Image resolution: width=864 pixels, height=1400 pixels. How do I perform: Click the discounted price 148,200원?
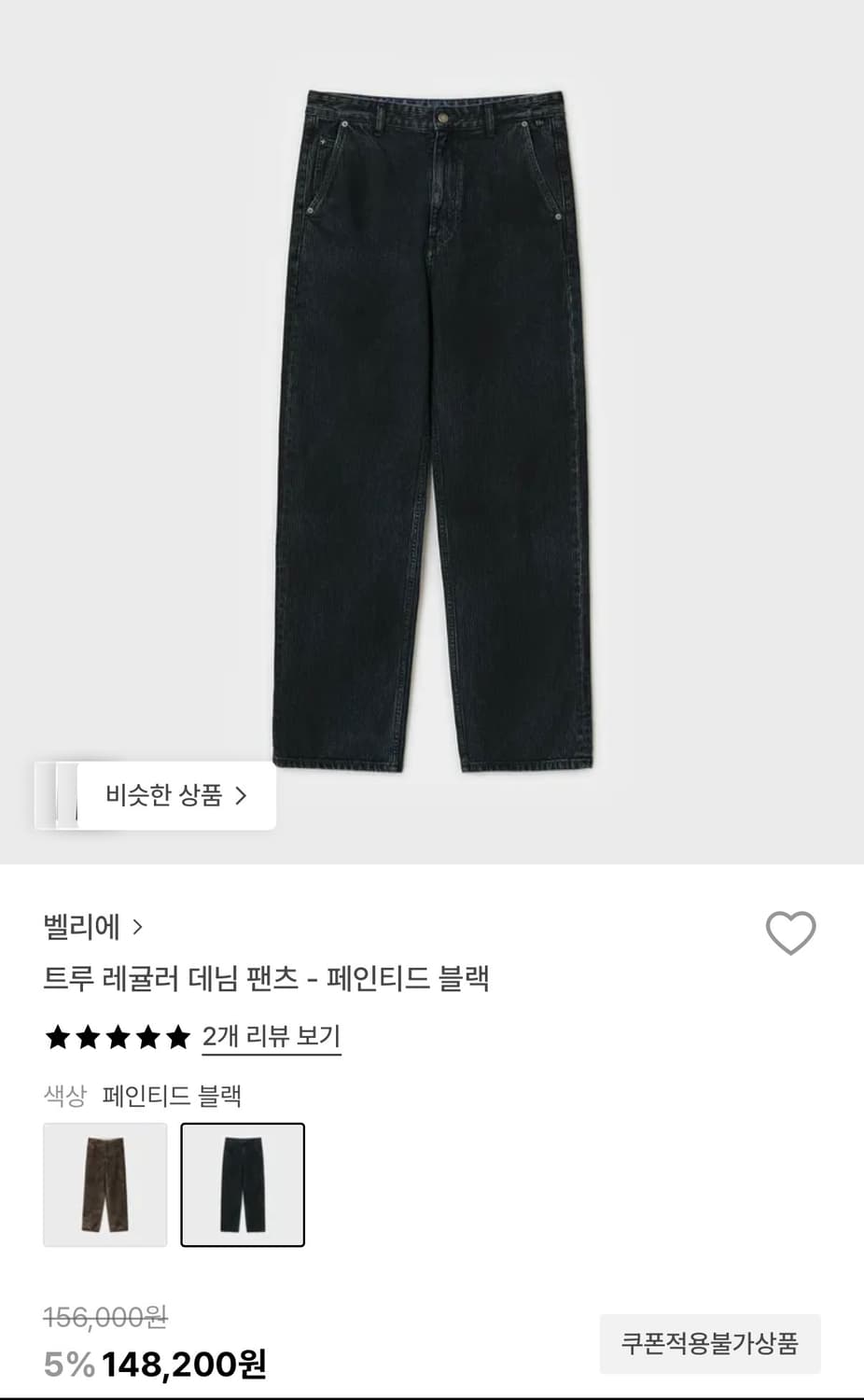(x=182, y=1365)
